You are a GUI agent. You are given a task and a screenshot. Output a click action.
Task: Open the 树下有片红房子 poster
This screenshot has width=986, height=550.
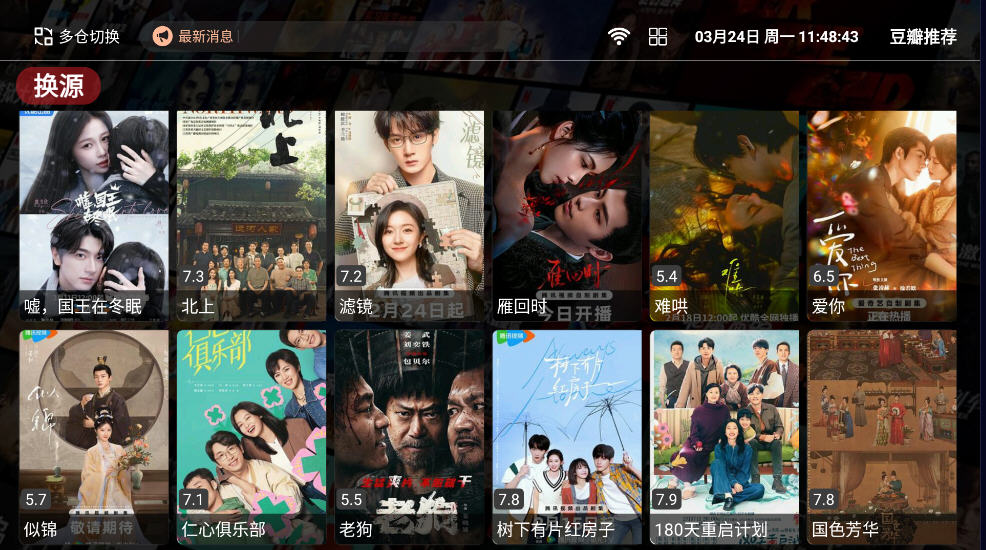567,437
